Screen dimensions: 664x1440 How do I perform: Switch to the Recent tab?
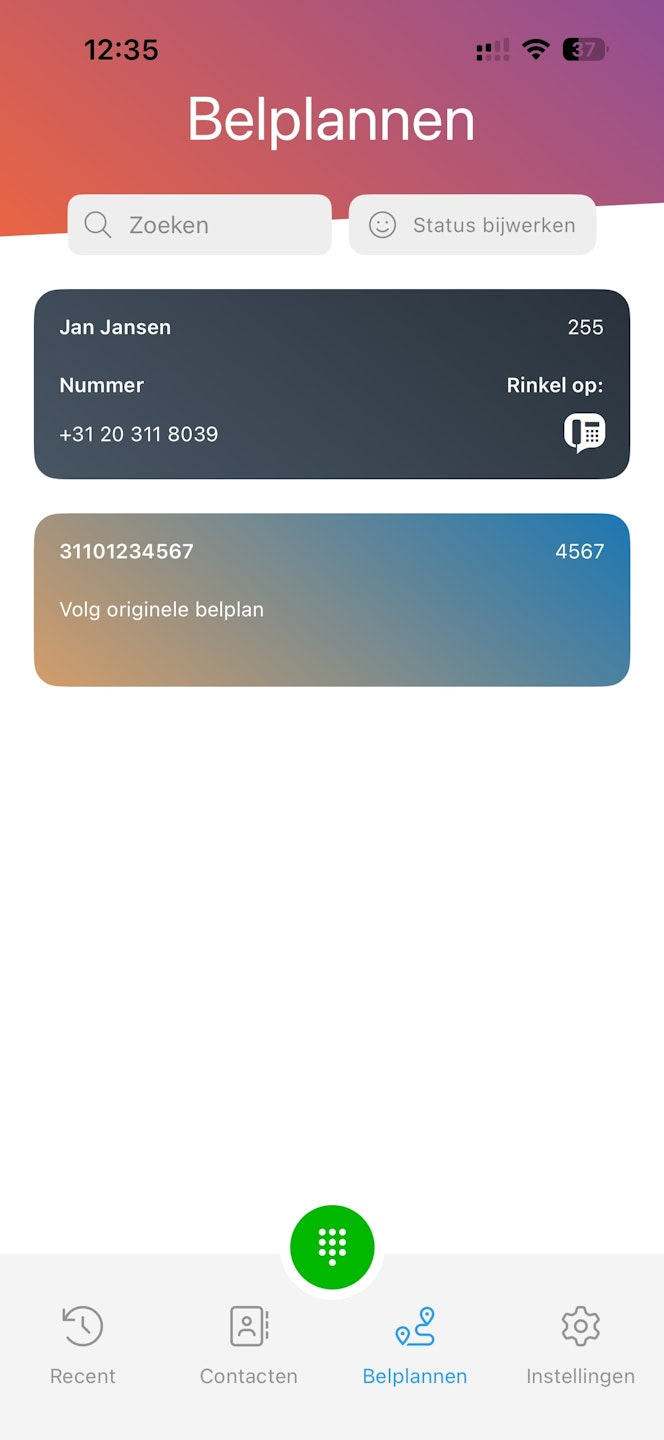point(83,1345)
